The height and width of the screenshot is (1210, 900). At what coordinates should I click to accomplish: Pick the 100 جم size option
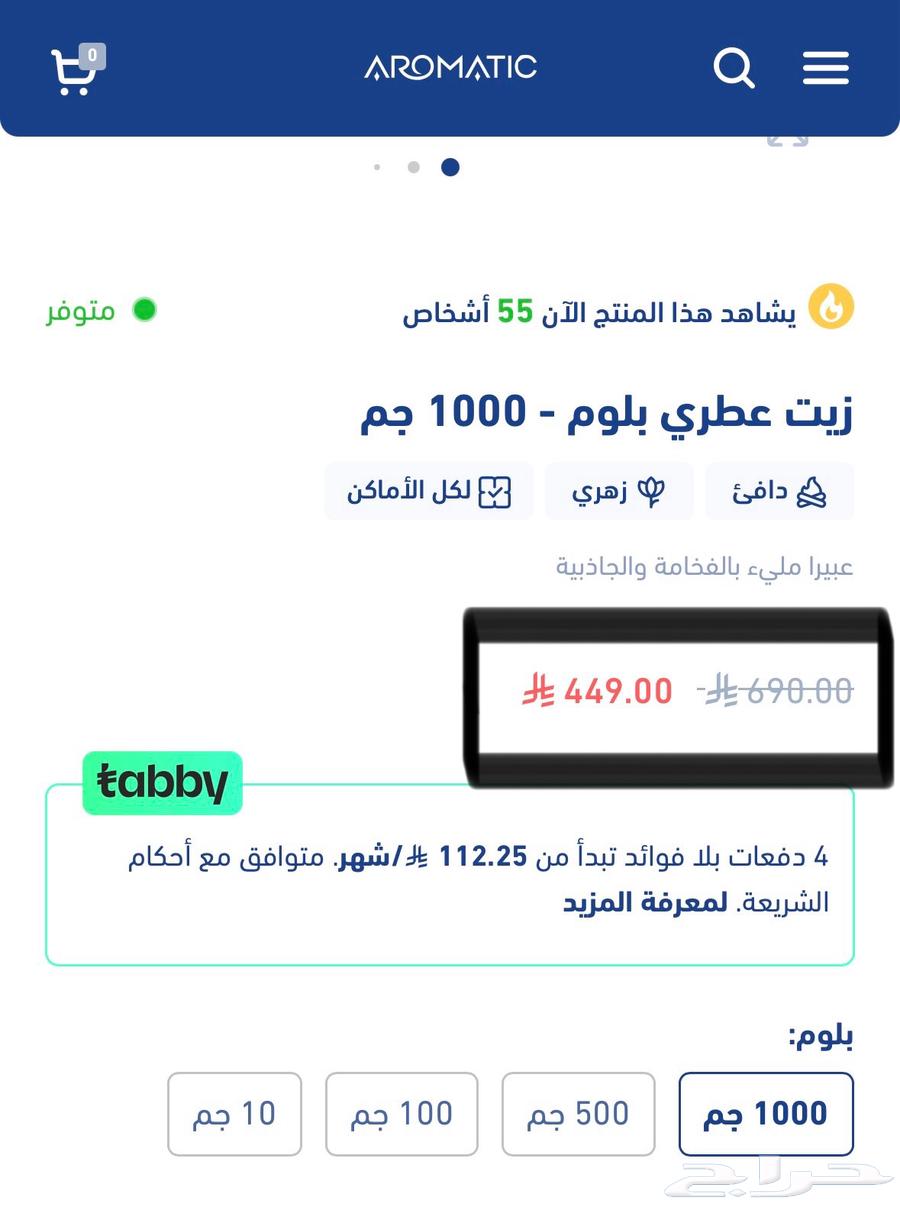tap(402, 1113)
